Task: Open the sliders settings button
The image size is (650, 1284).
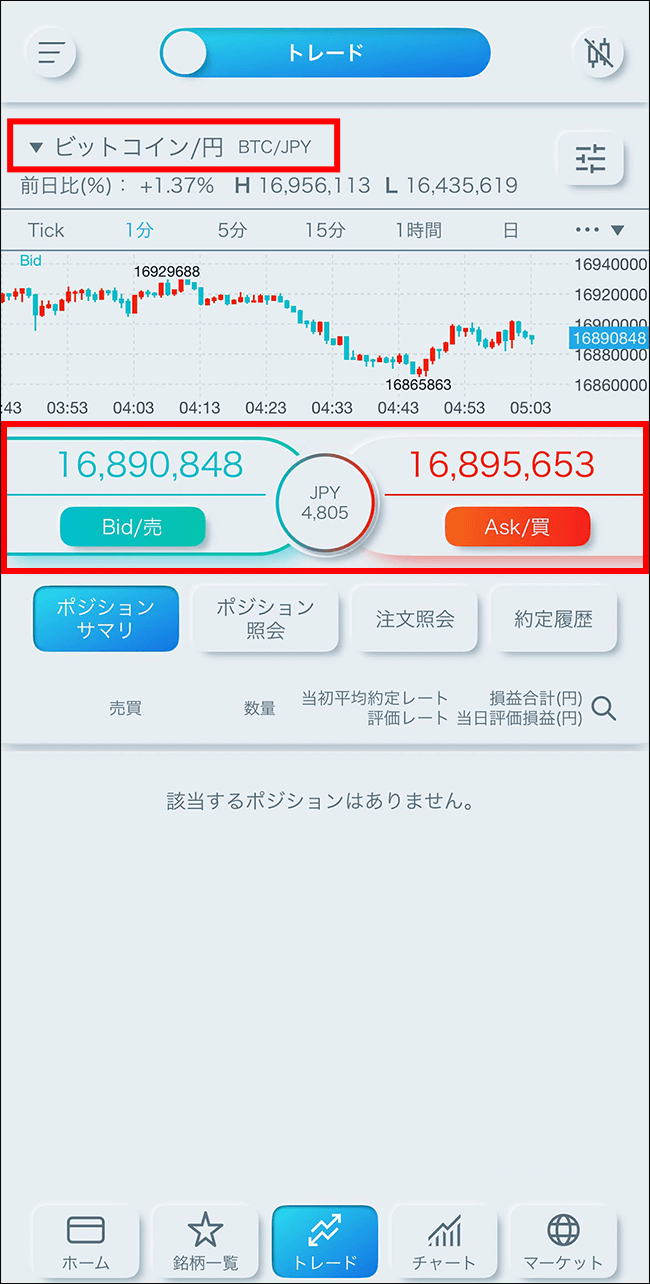Action: (590, 158)
